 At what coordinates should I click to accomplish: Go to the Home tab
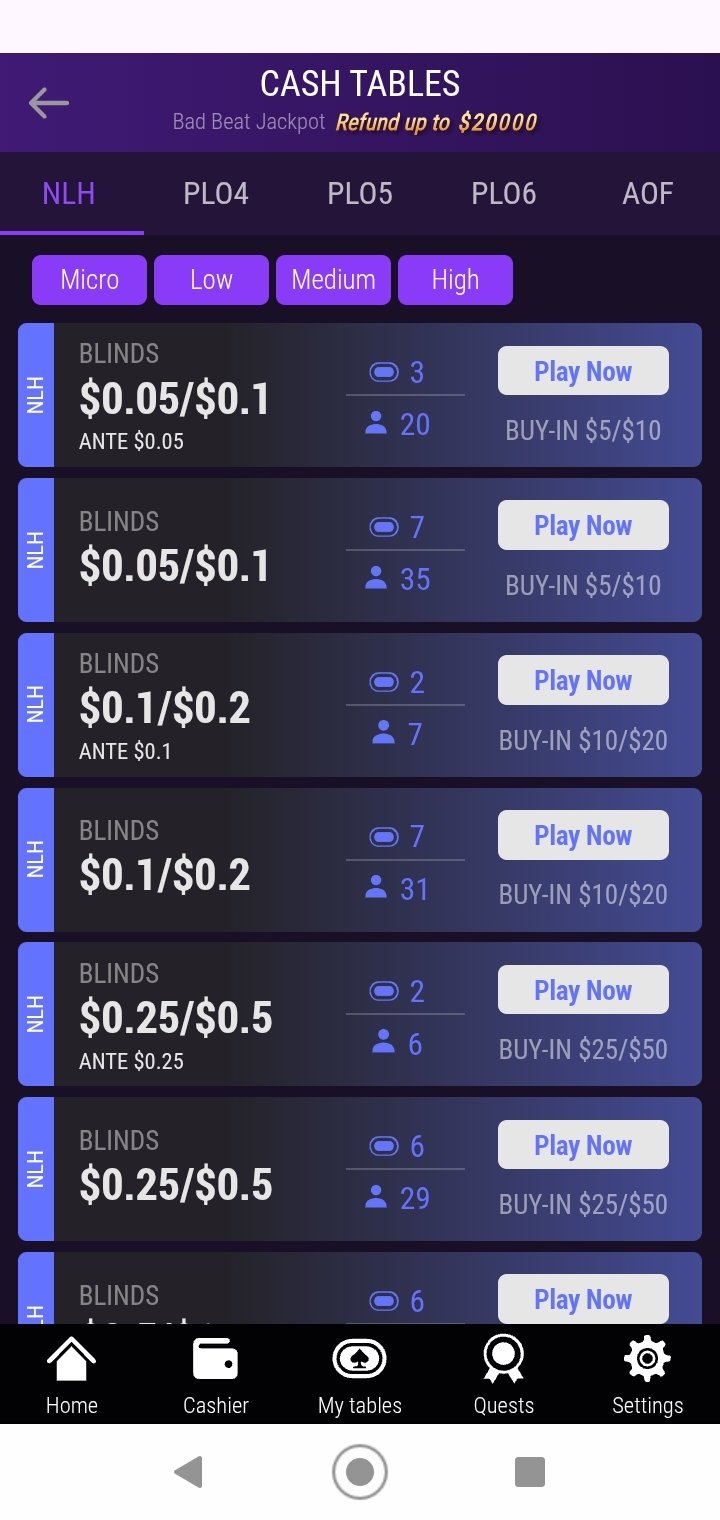tap(72, 1375)
